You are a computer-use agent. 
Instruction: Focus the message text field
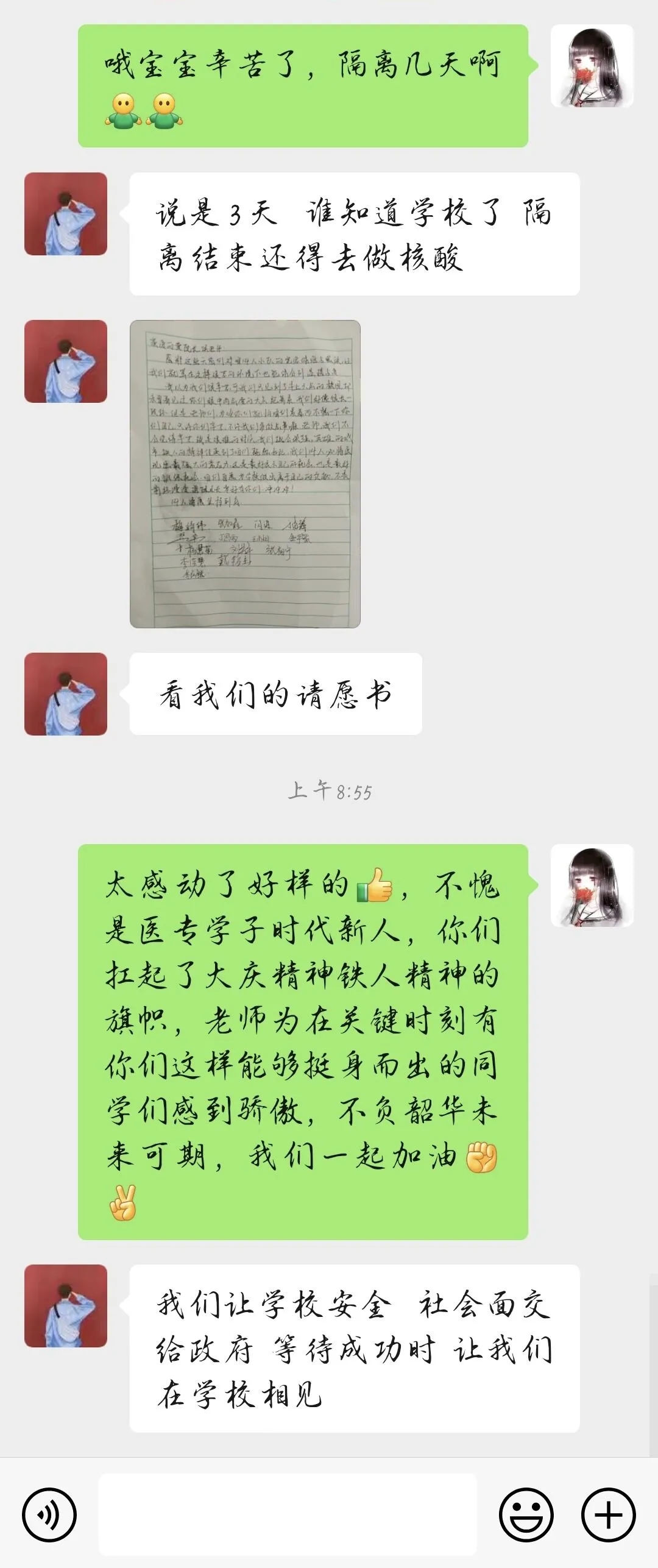[x=287, y=1514]
